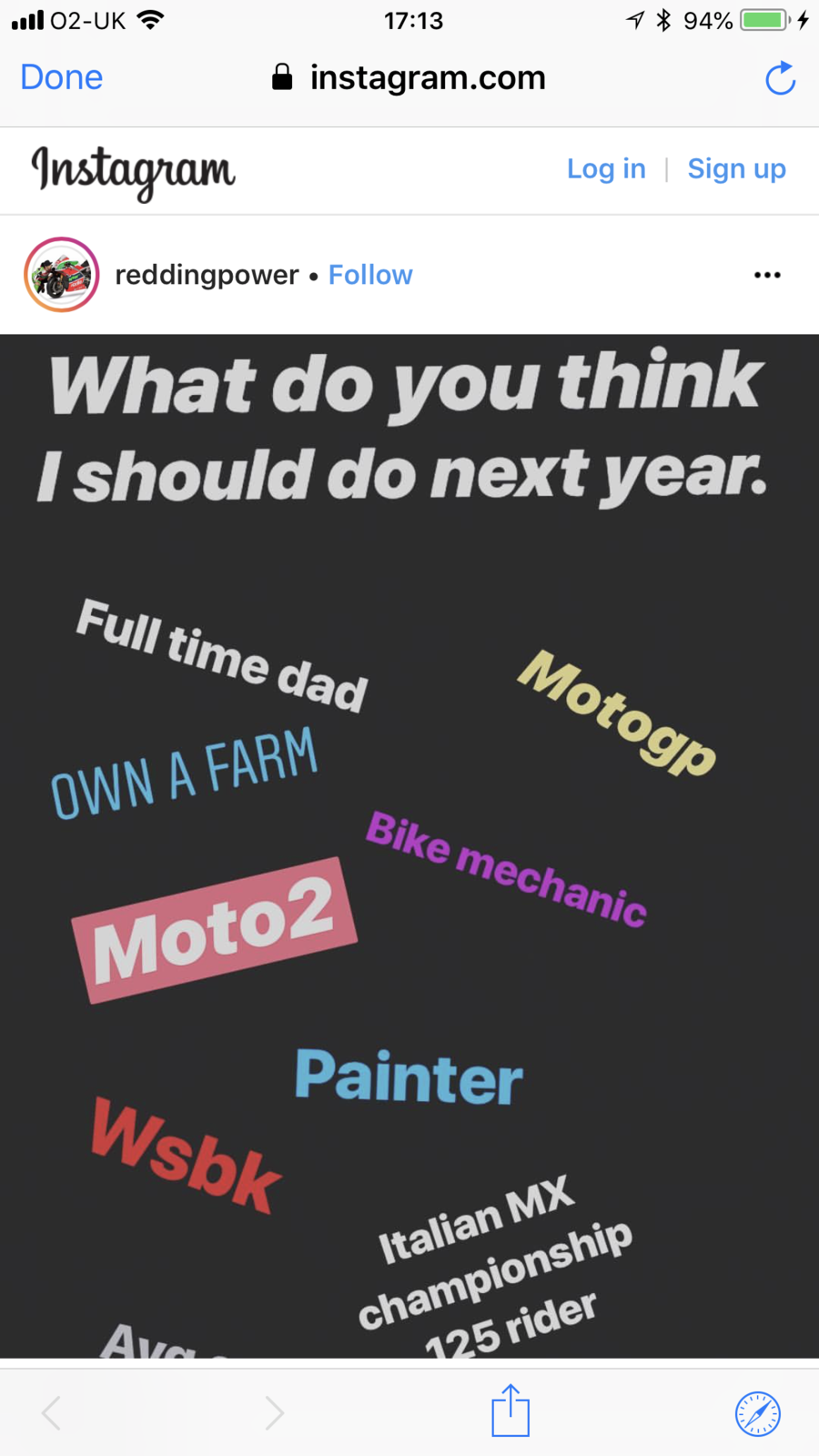Image resolution: width=819 pixels, height=1456 pixels.
Task: Open the post's three-dot options menu
Action: 767,275
